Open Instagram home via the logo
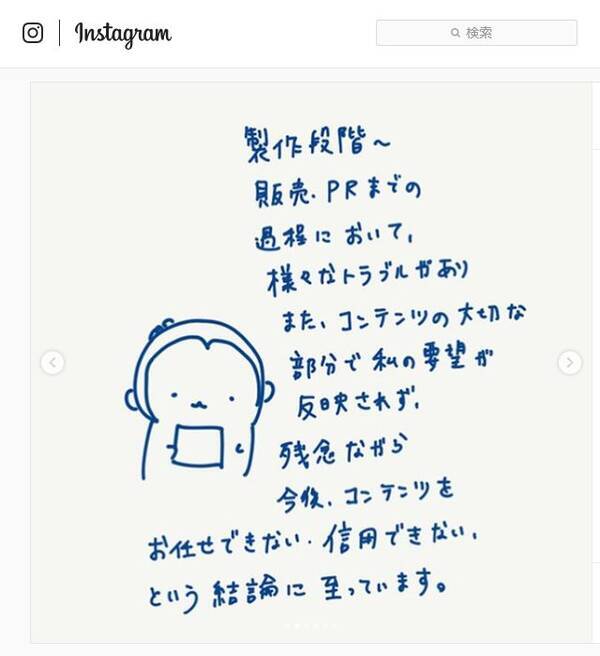The height and width of the screenshot is (656, 600). tap(122, 33)
